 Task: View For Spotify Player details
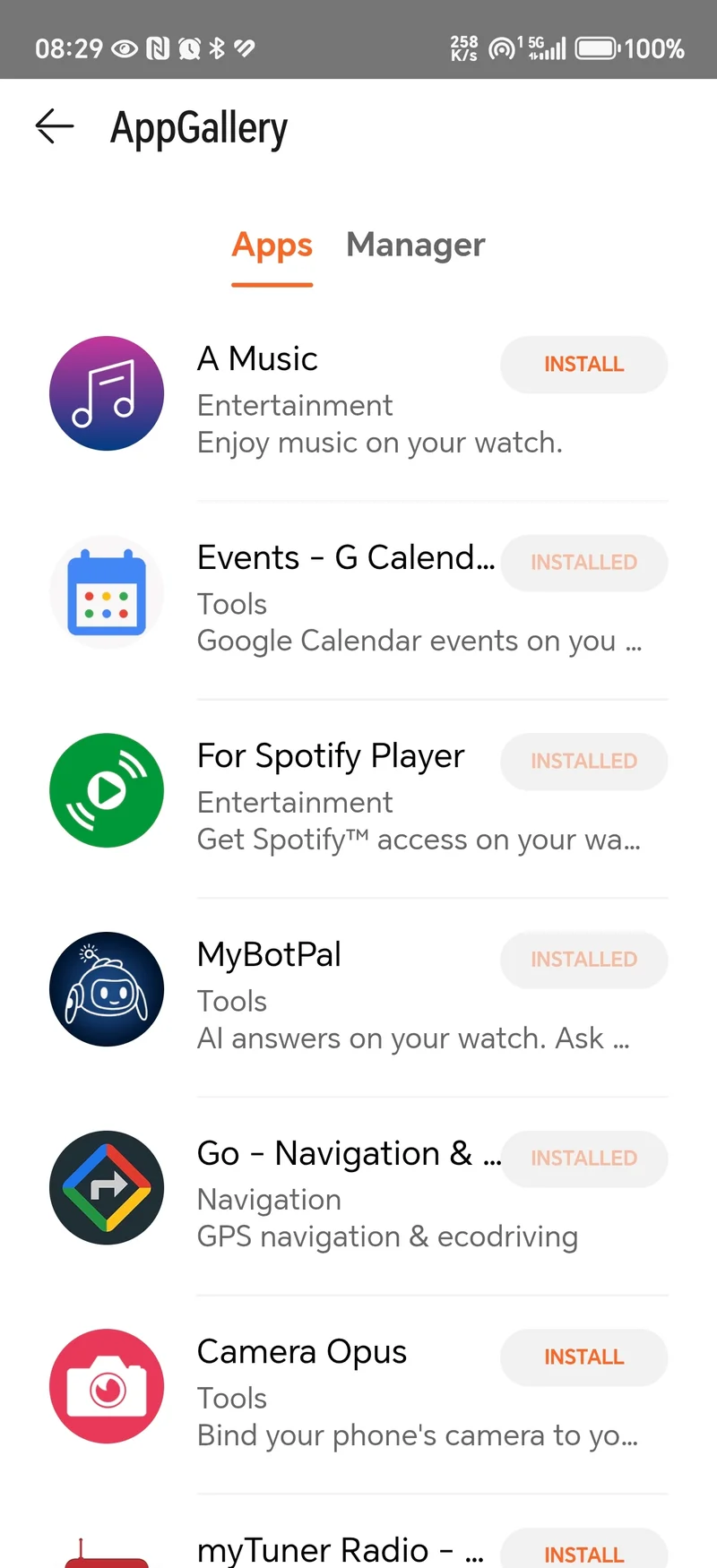(x=341, y=797)
